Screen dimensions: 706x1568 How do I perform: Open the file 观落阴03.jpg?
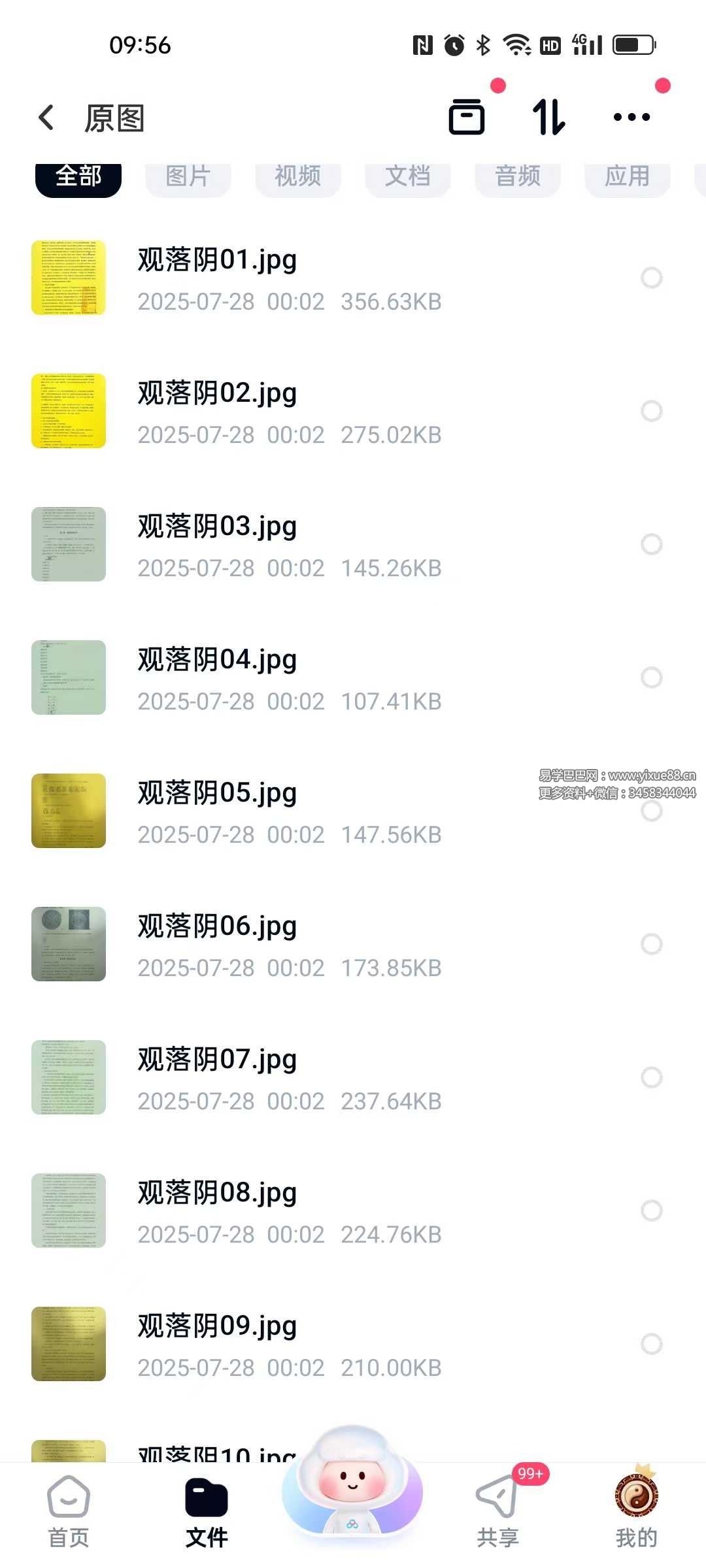[x=217, y=527]
